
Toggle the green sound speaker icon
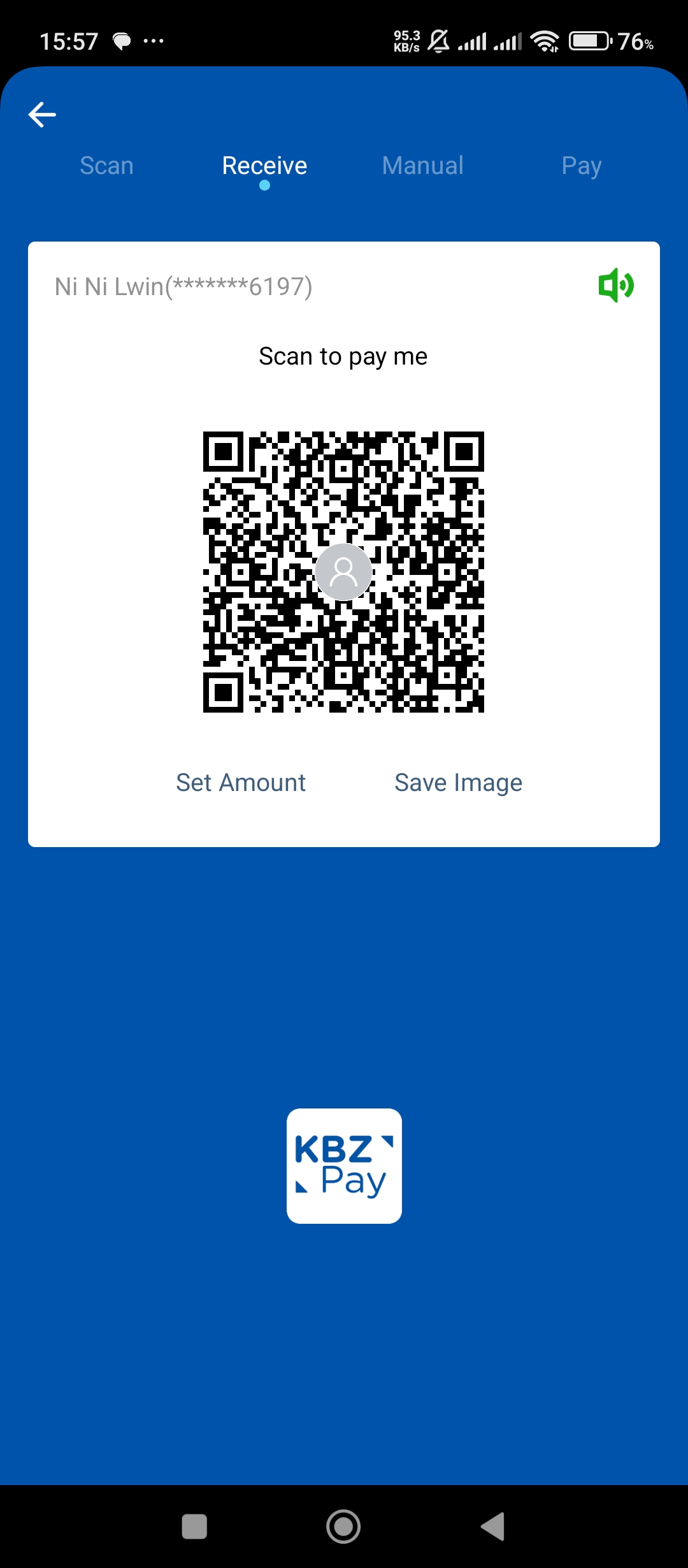pyautogui.click(x=615, y=286)
